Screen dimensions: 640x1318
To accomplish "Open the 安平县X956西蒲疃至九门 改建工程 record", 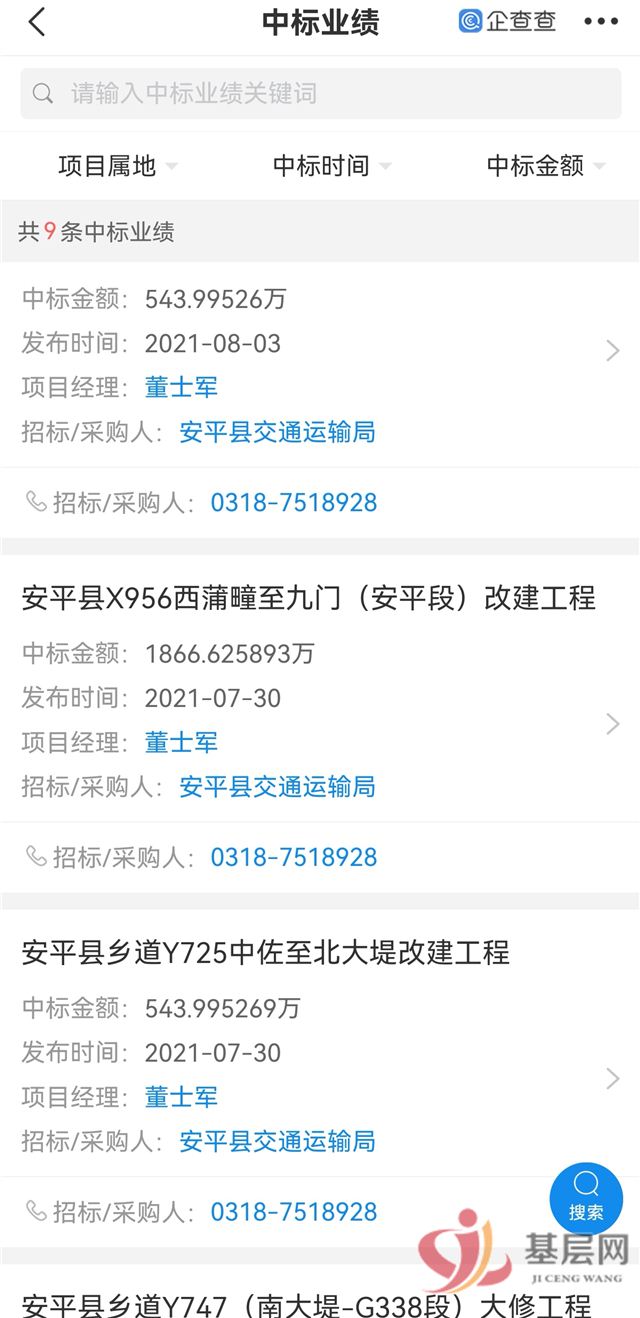I will click(308, 598).
